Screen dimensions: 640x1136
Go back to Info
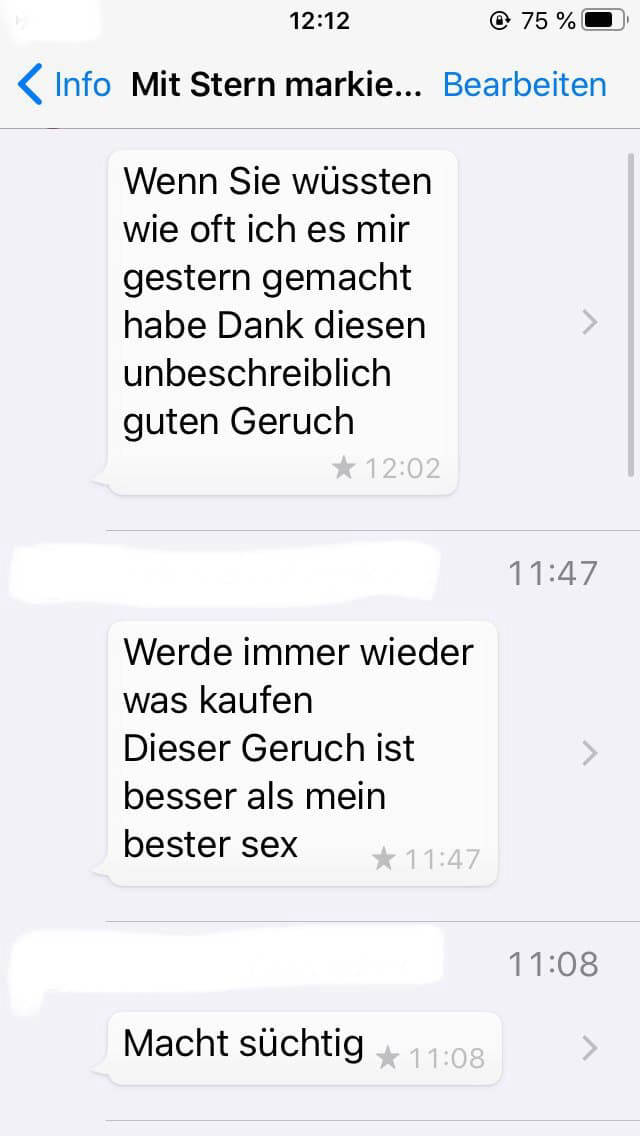(64, 85)
